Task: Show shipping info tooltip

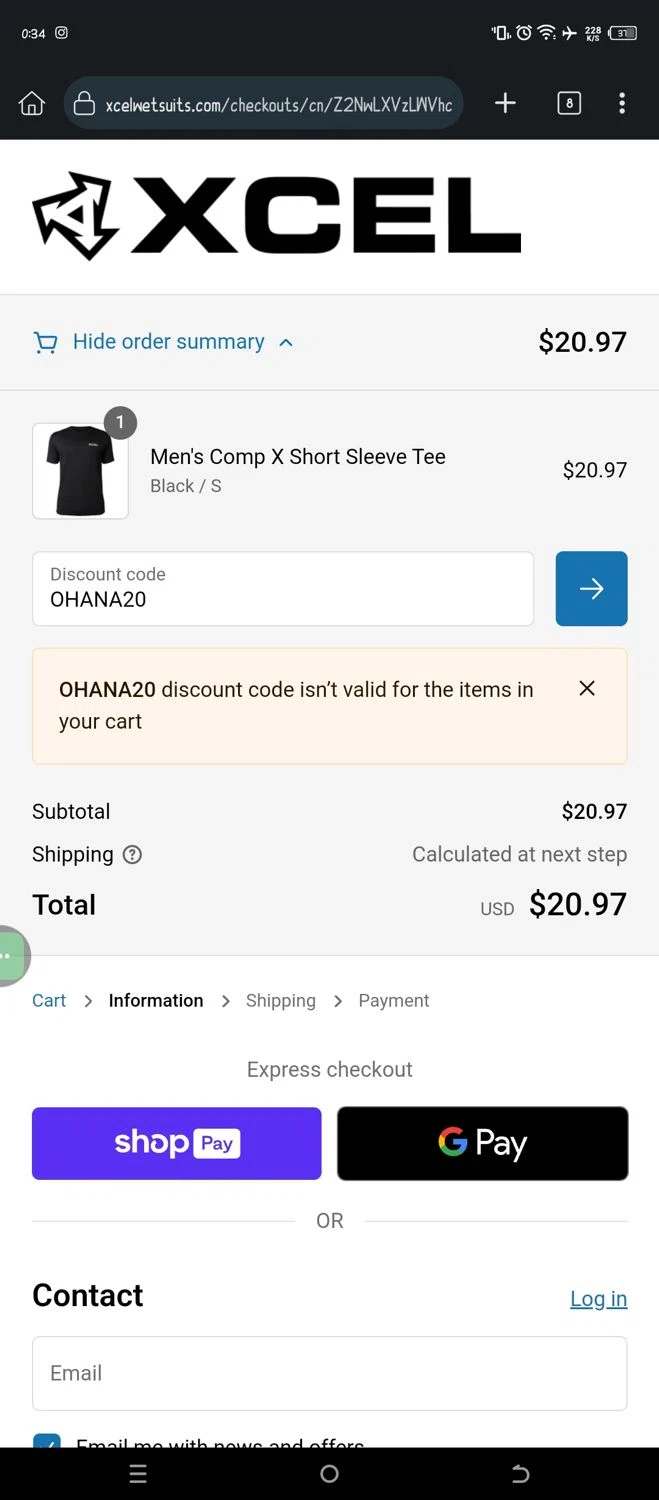Action: point(132,855)
